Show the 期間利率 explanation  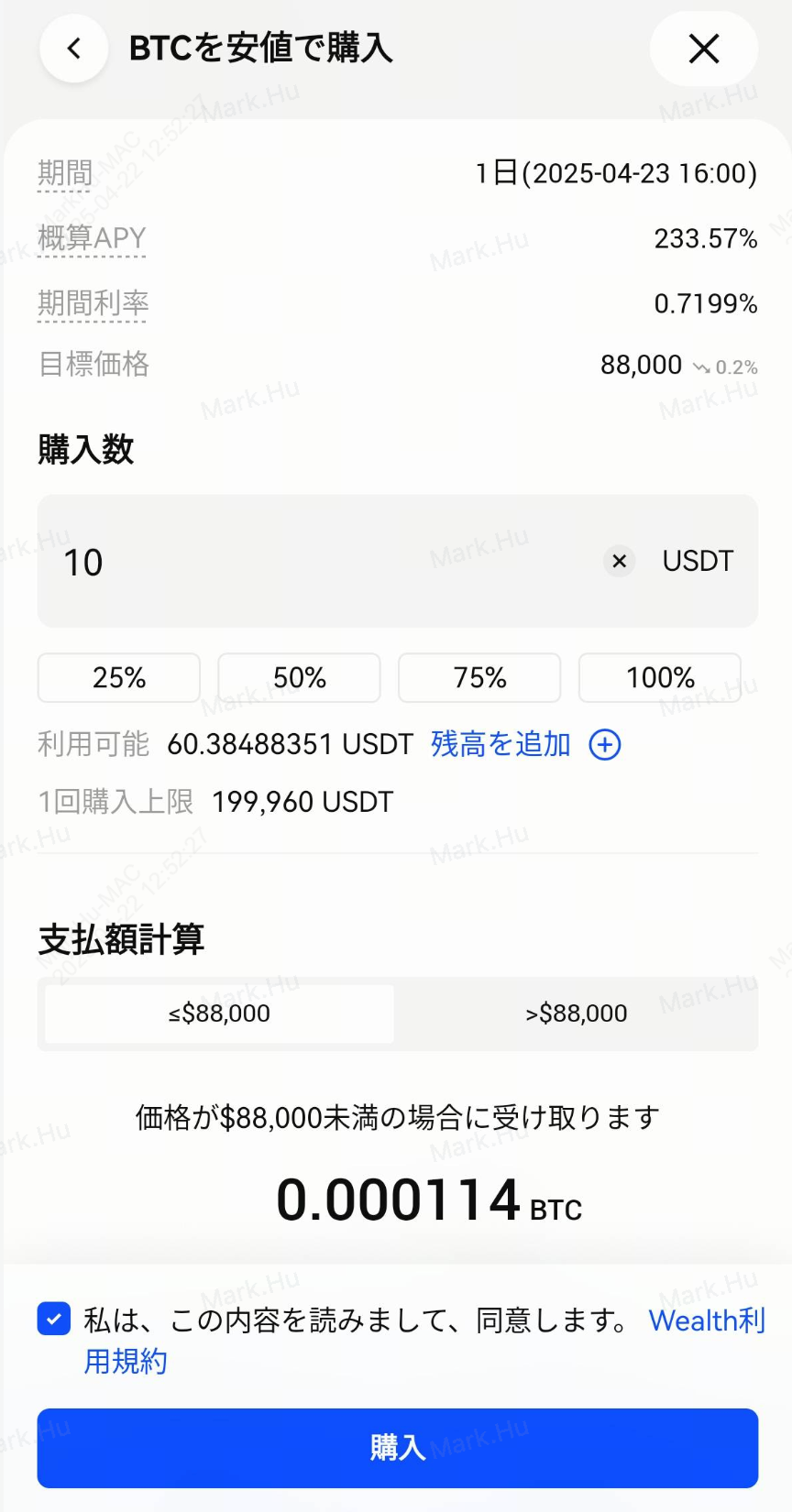[93, 303]
